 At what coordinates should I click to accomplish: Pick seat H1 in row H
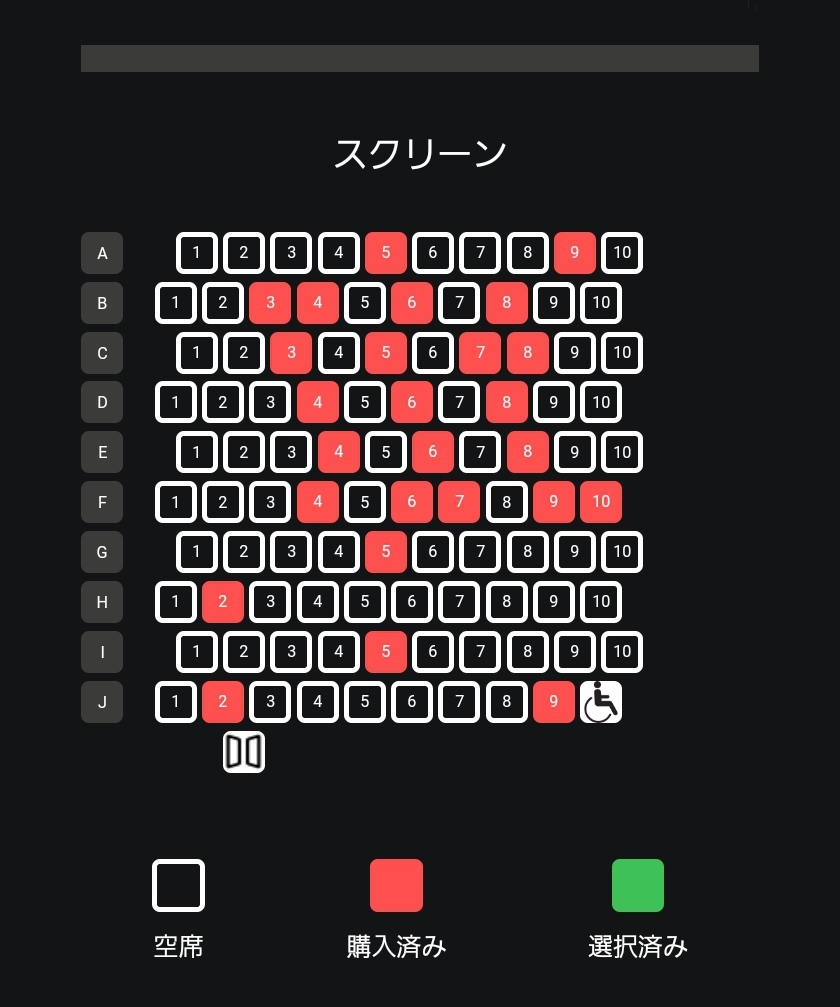click(x=176, y=602)
